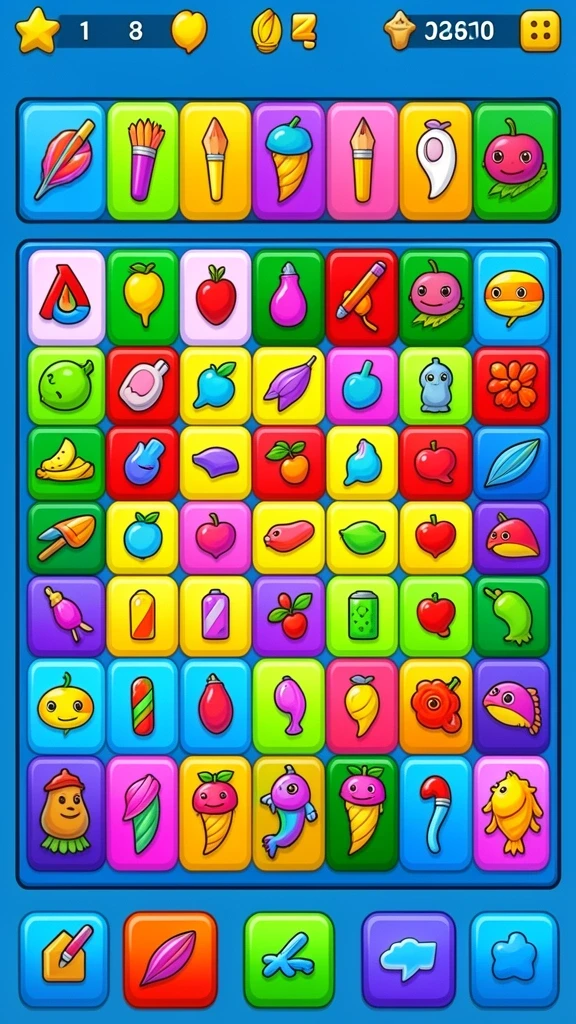
Task: Pick the quill feather tile in top tray
Action: pos(64,161)
